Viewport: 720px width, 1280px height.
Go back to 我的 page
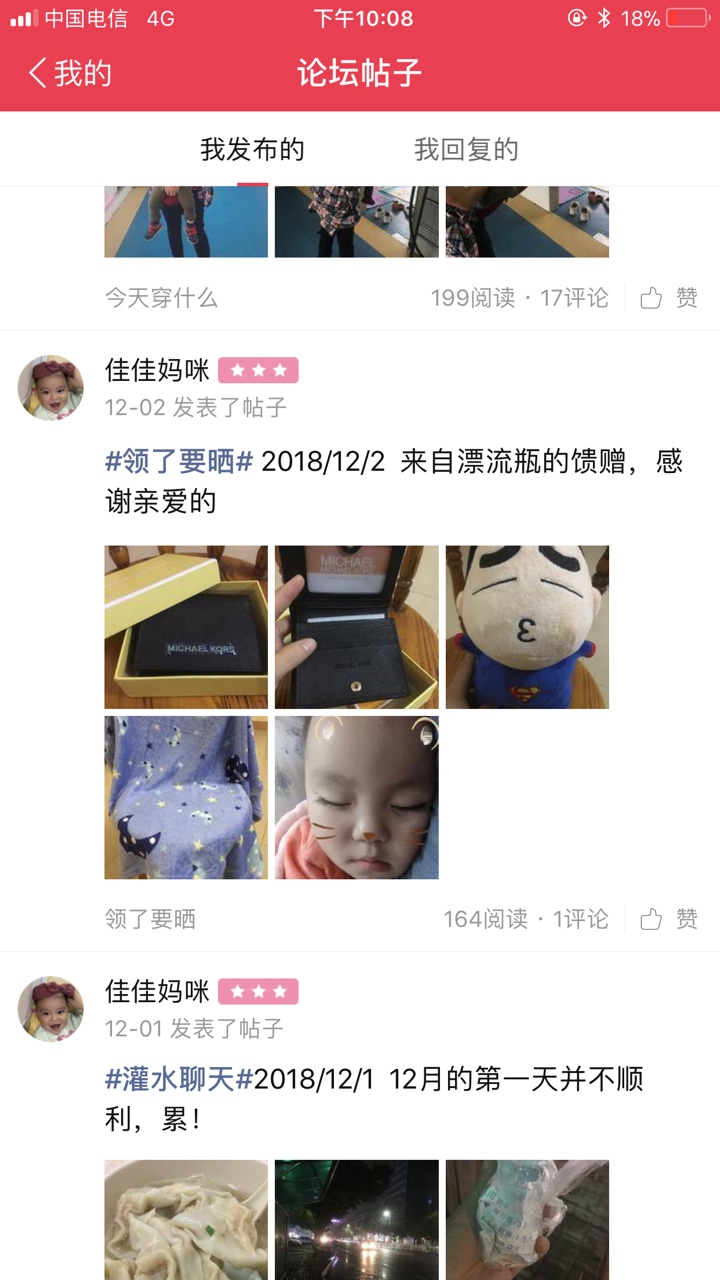pyautogui.click(x=70, y=73)
